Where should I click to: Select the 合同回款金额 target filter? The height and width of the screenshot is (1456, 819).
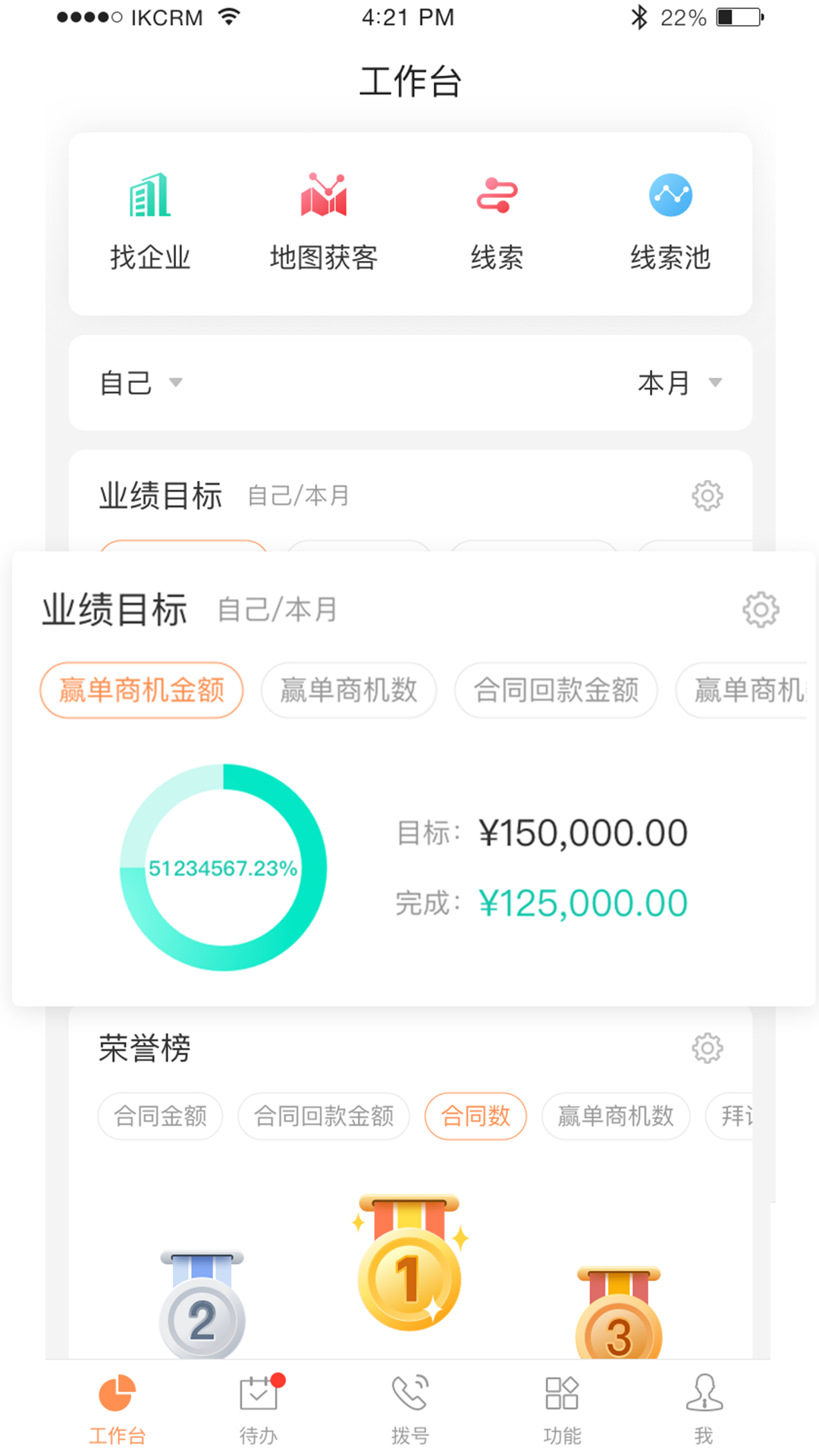click(x=556, y=690)
